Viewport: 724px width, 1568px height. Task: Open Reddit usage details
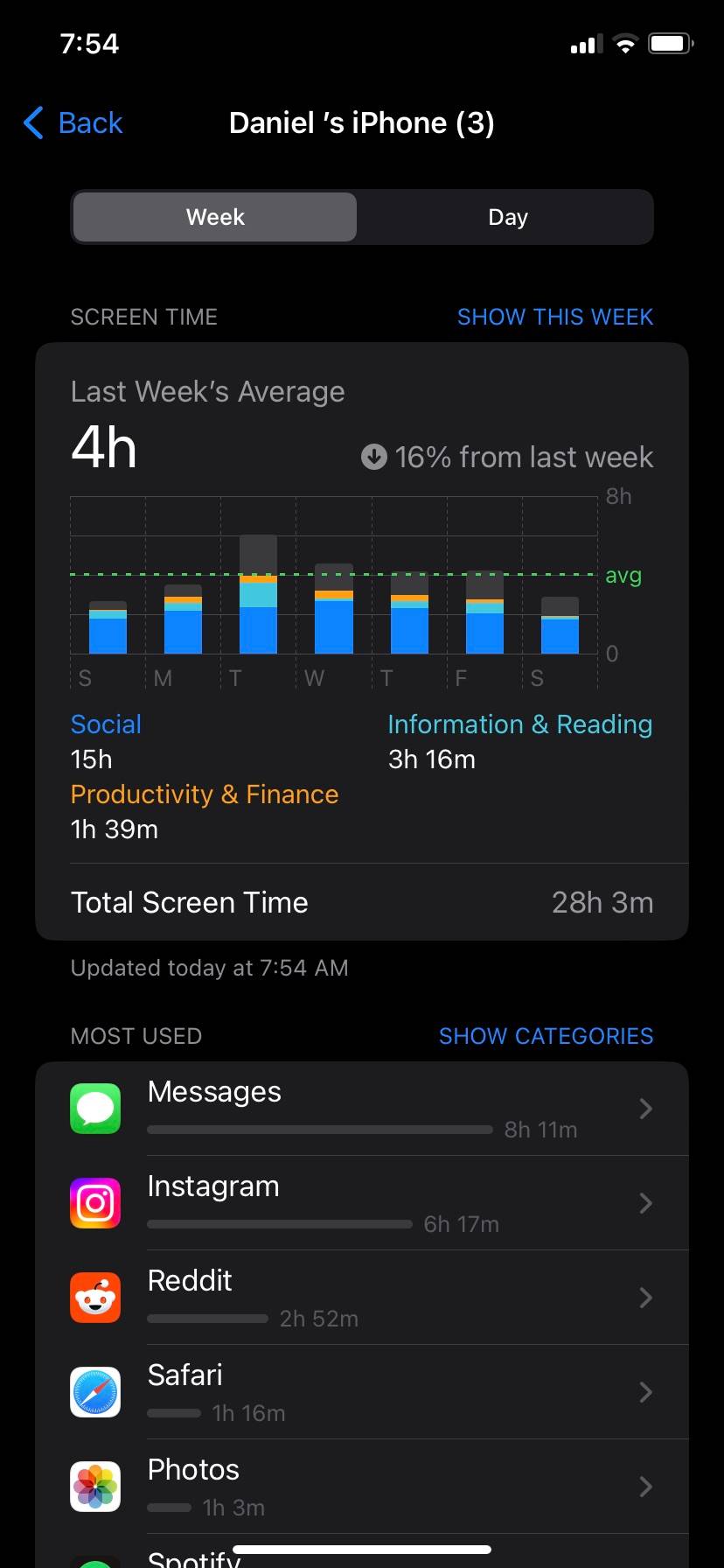[362, 1298]
